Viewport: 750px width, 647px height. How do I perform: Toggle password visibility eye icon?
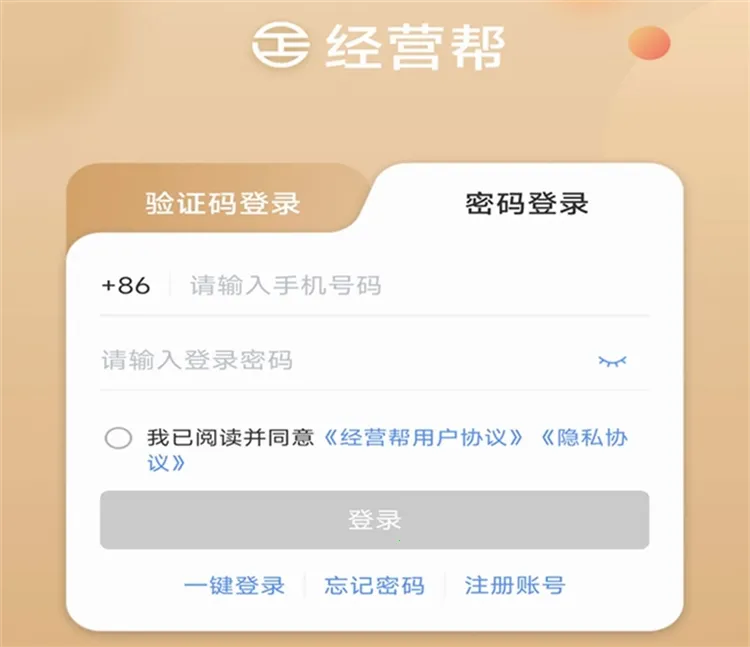click(612, 361)
